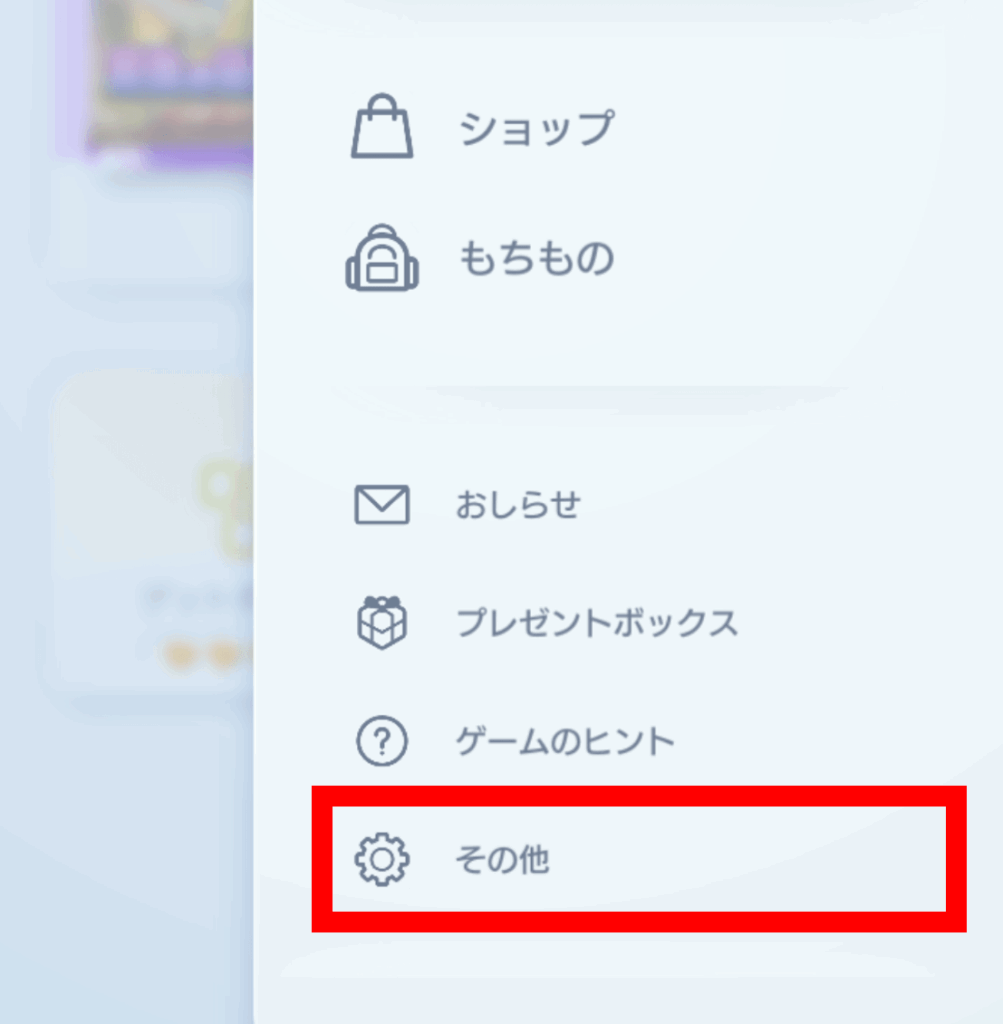This screenshot has width=1003, height=1024.
Task: Open おしらせ notifications
Action: [517, 505]
